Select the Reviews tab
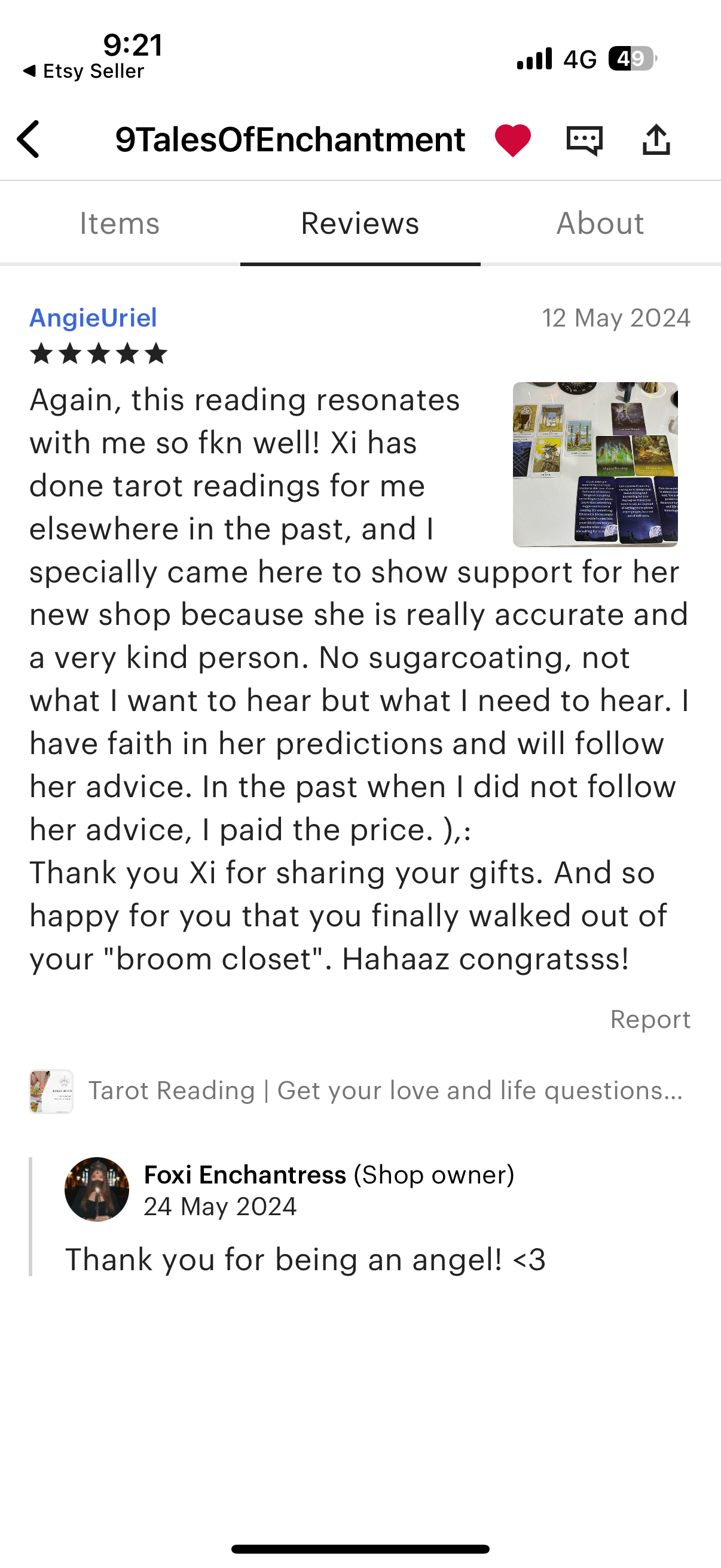Viewport: 721px width, 1568px height. coord(360,224)
